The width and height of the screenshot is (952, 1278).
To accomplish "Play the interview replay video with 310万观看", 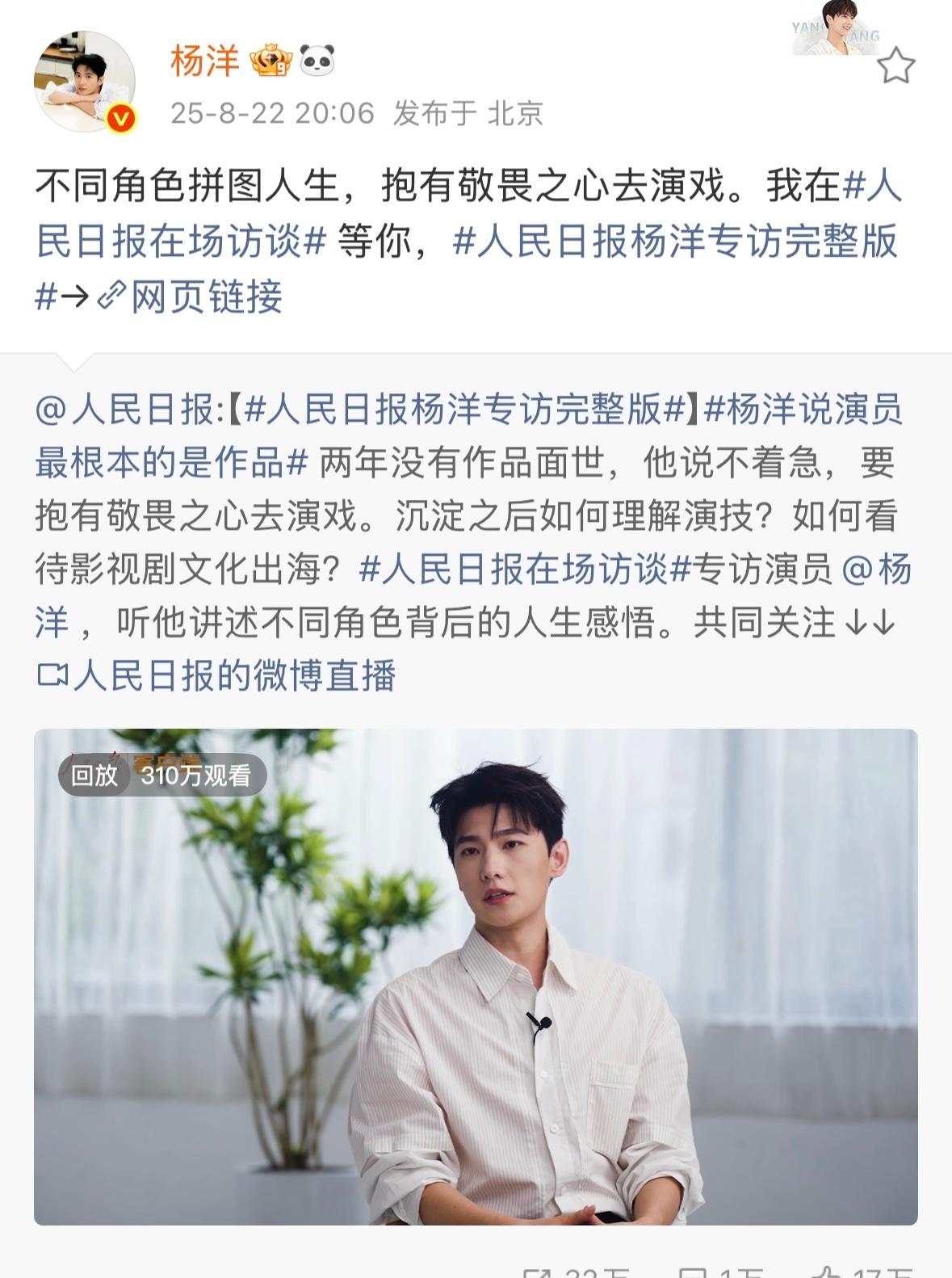I will tap(476, 977).
